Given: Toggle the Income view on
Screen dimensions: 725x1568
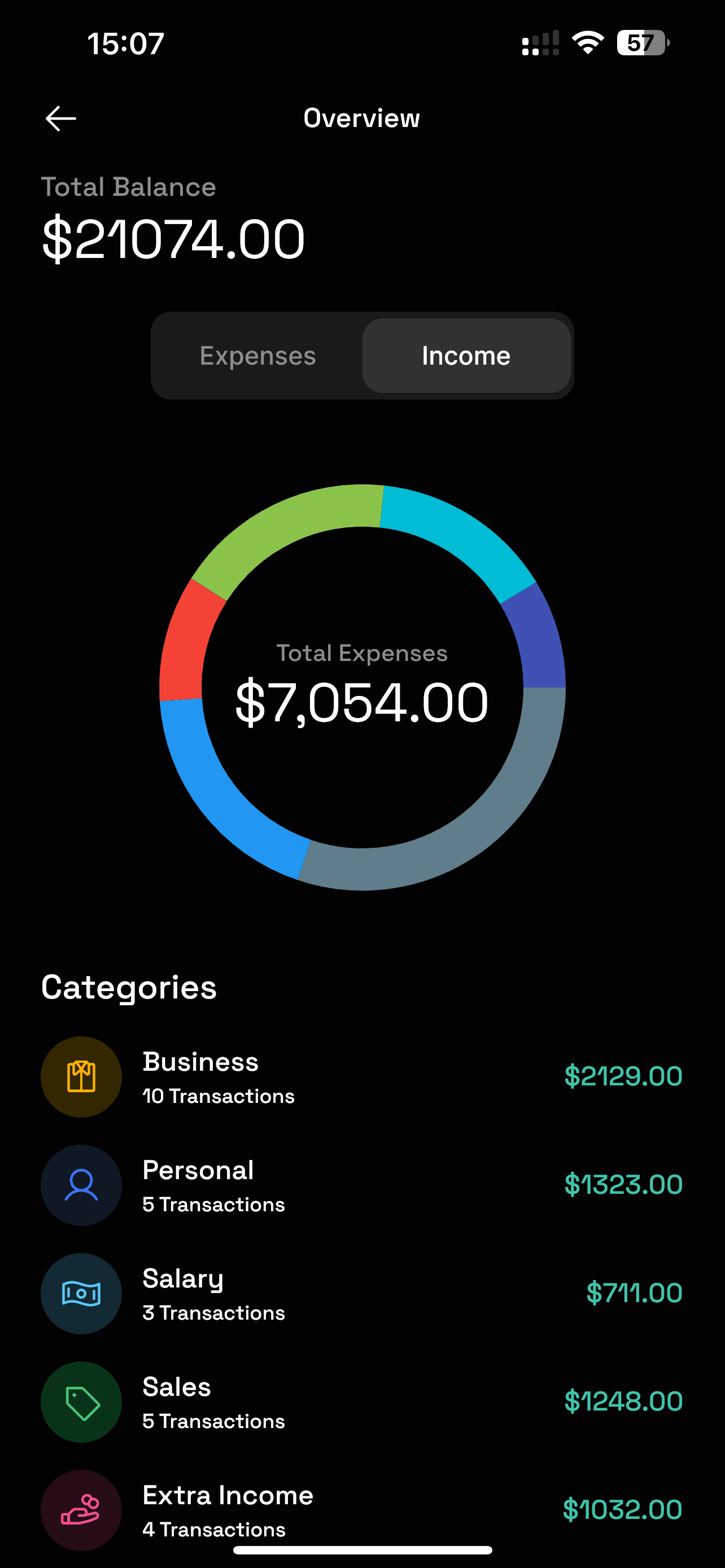Looking at the screenshot, I should pos(466,356).
